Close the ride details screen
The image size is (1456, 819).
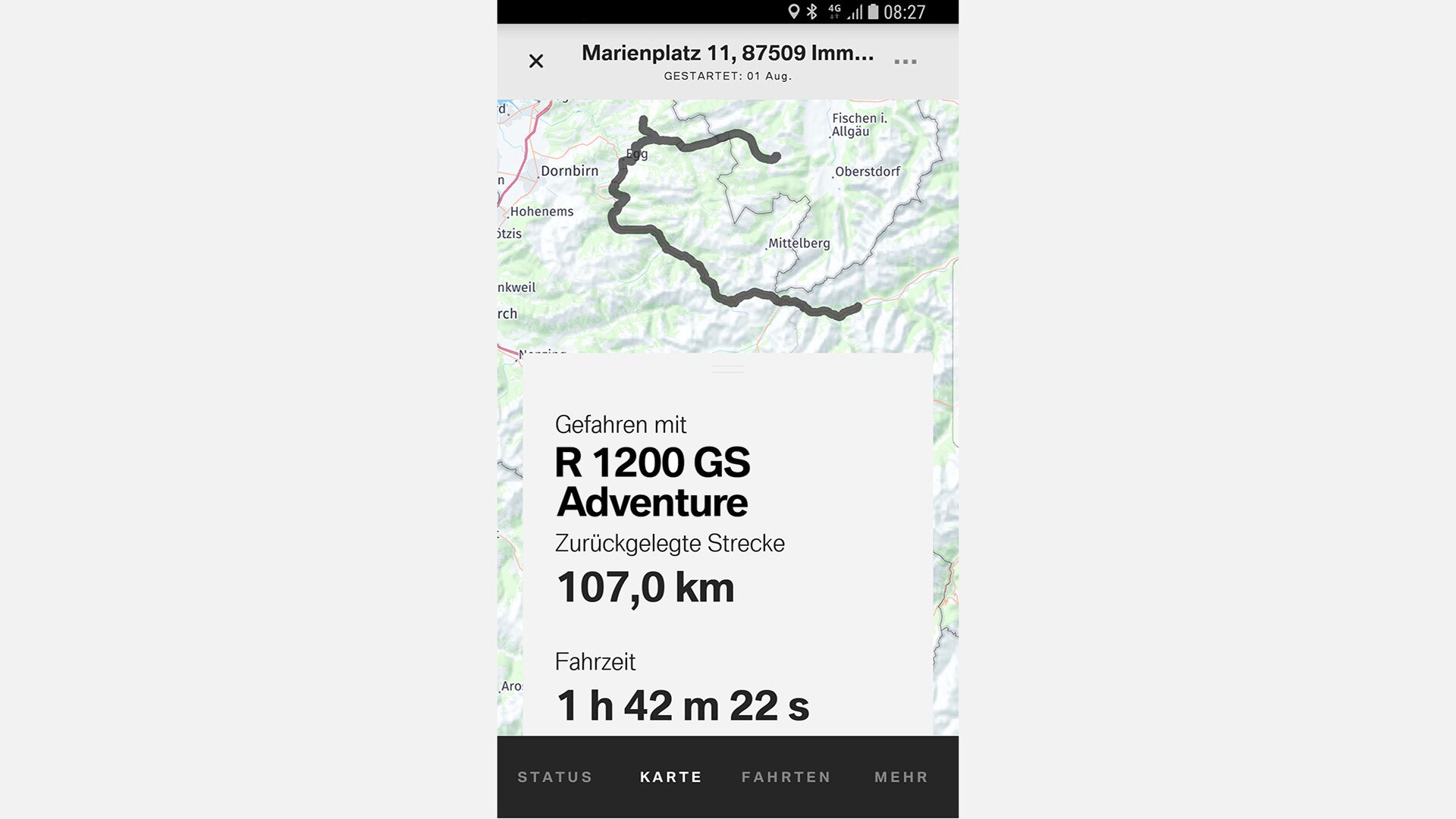[x=536, y=61]
